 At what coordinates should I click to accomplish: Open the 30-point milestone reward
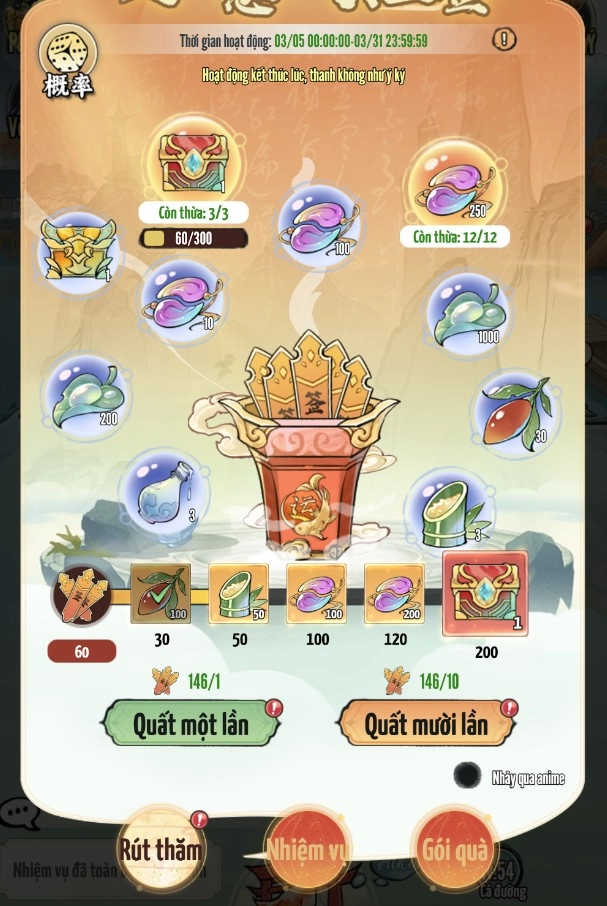(x=160, y=594)
